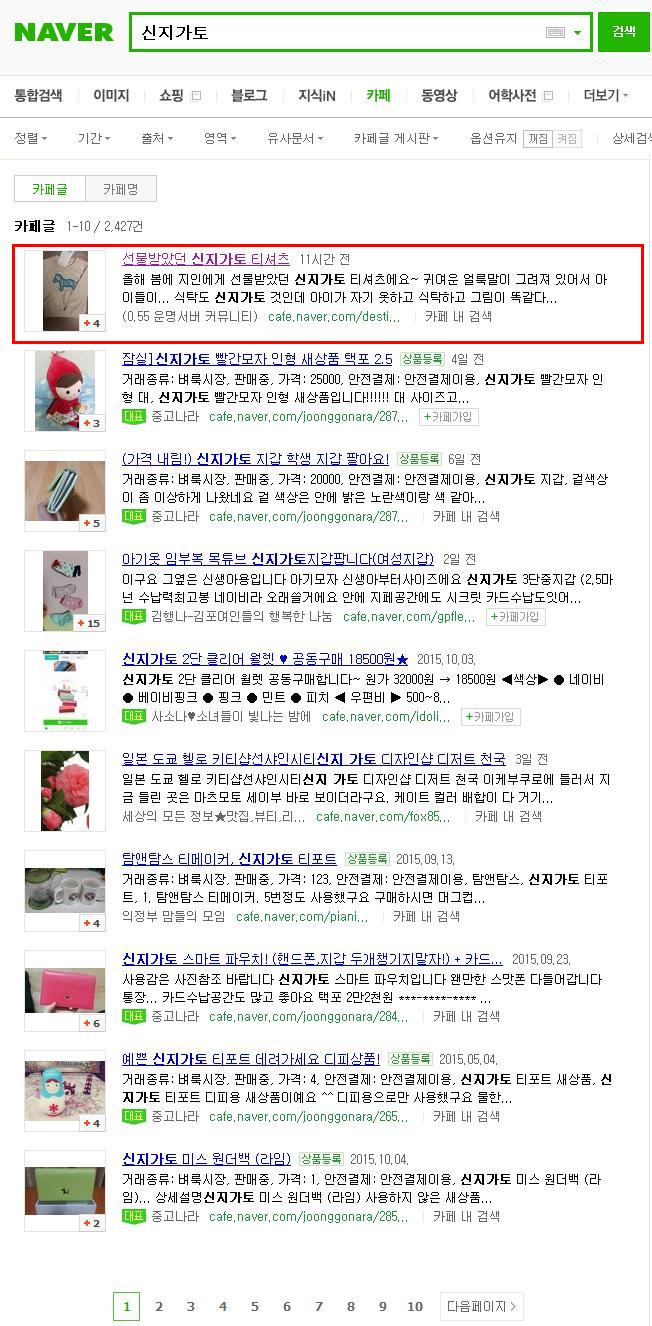Screen dimensions: 652x1326
Task: Open the 탐앤탐스 티메이커 신지가토 티포트 listing
Action: click(x=229, y=859)
